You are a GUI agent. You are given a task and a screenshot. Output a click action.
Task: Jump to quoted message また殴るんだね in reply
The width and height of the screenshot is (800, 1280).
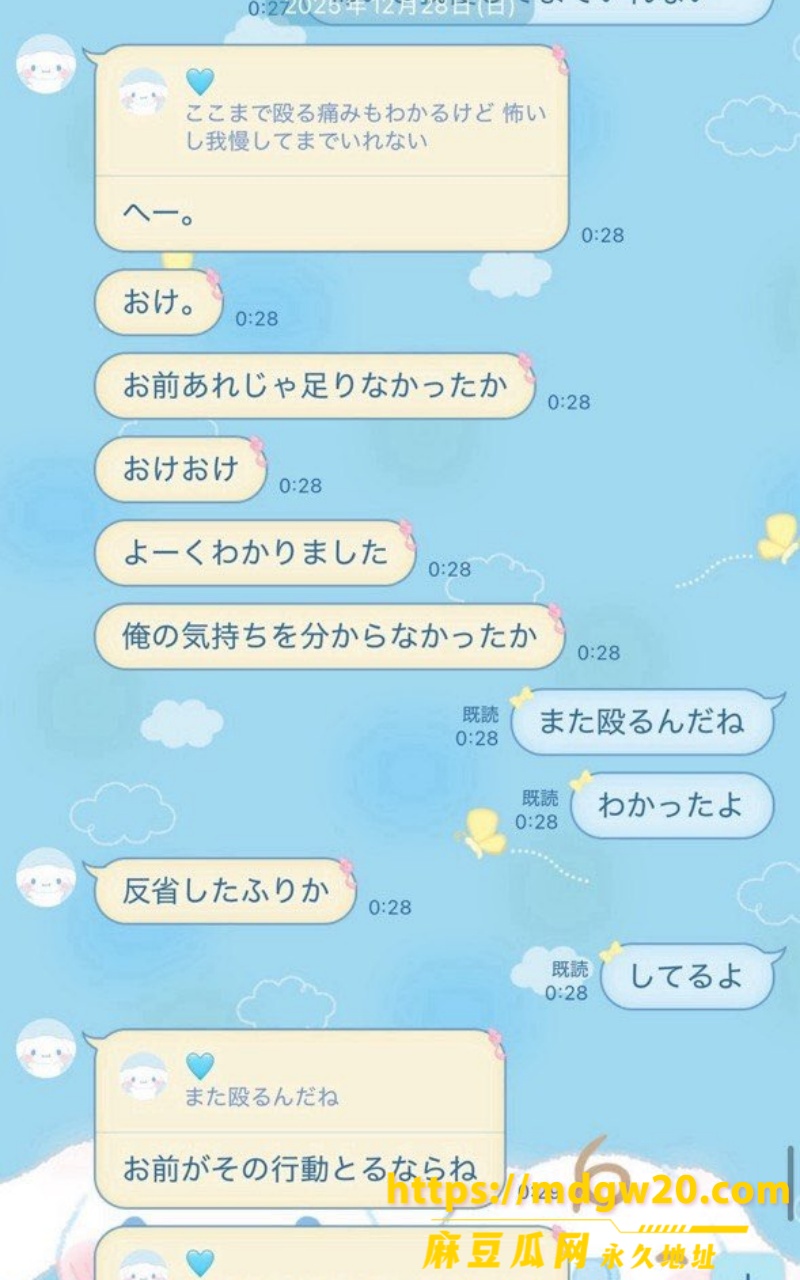coord(300,1082)
